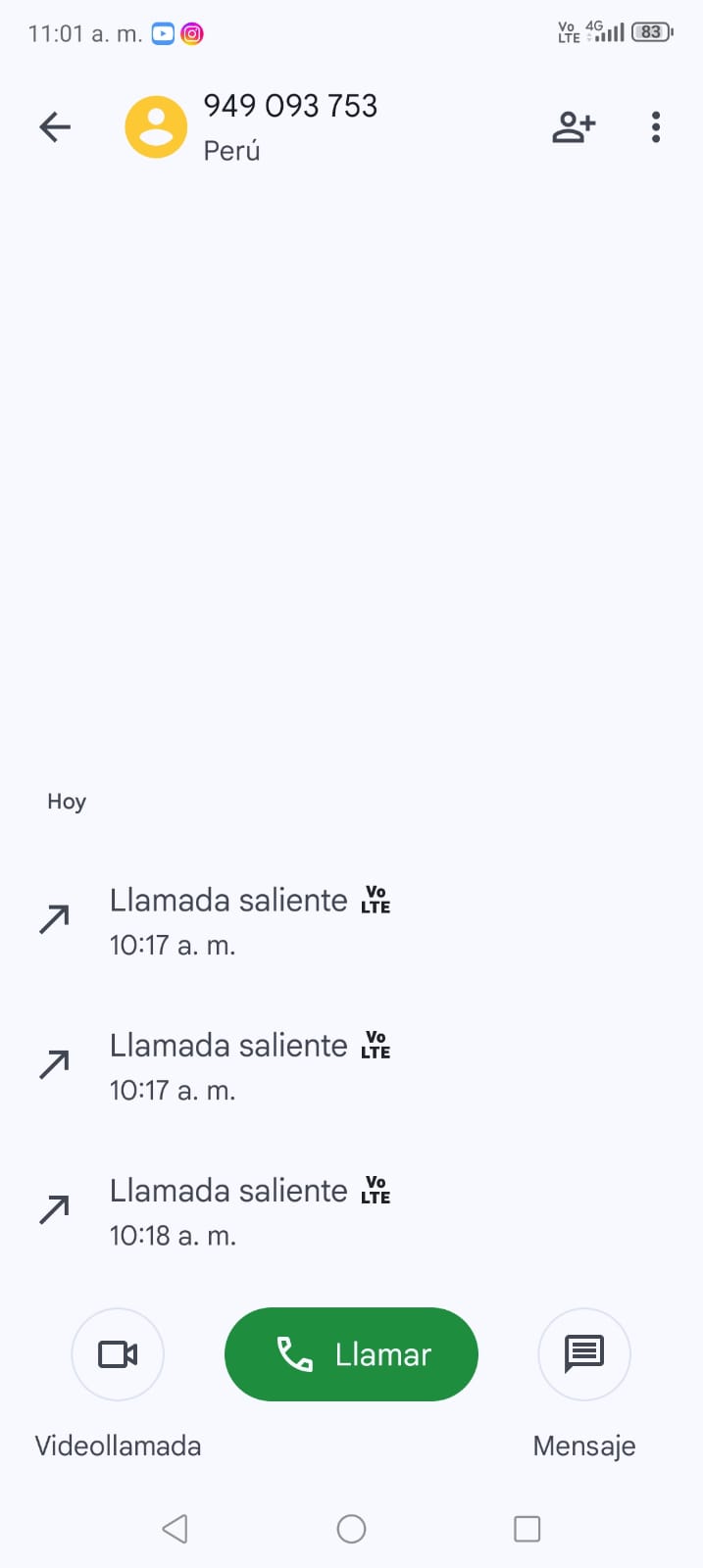Open the yellow contact avatar
Screen dimensions: 703x1568
click(x=156, y=126)
